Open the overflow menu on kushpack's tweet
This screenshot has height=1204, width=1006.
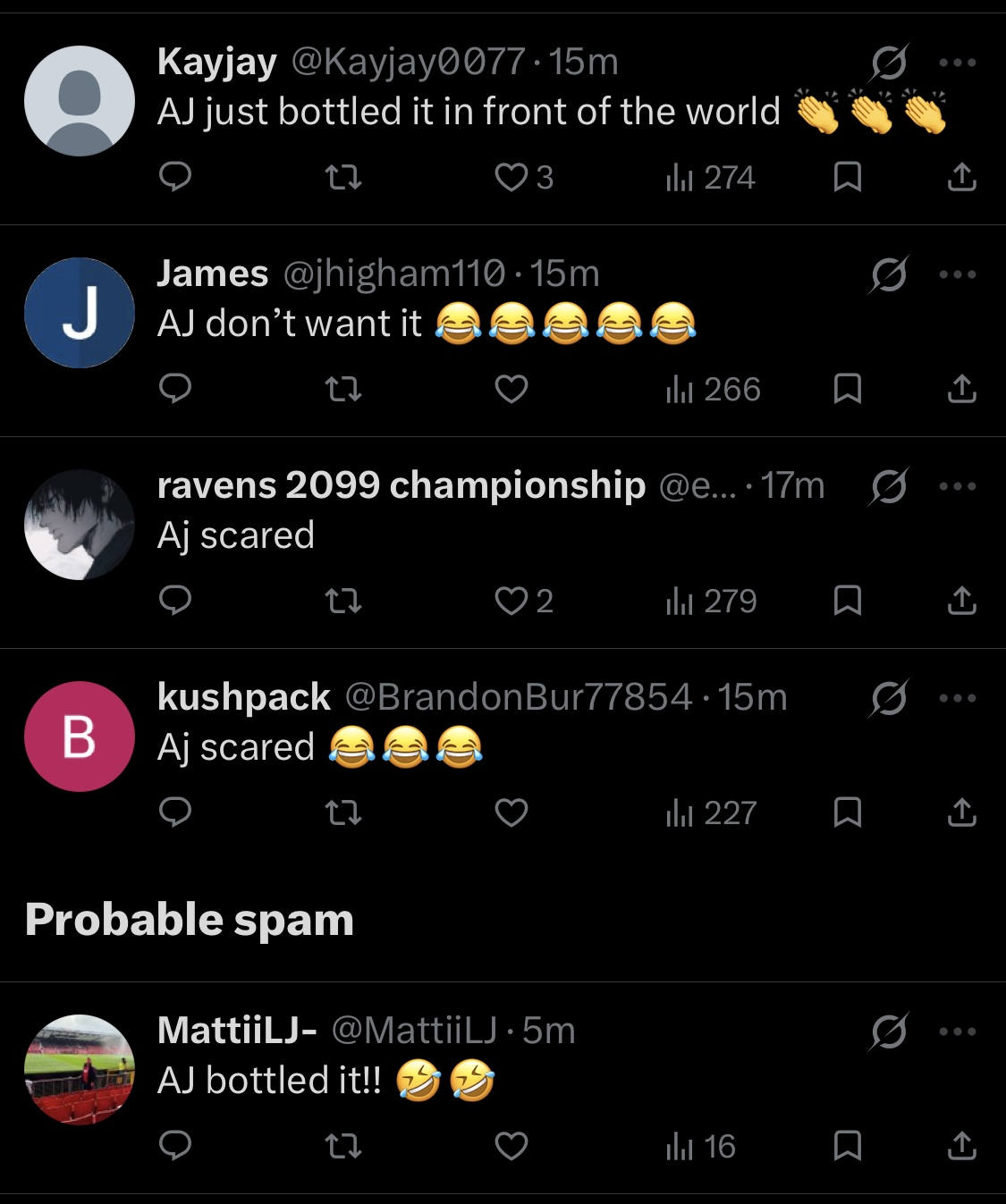pos(958,698)
